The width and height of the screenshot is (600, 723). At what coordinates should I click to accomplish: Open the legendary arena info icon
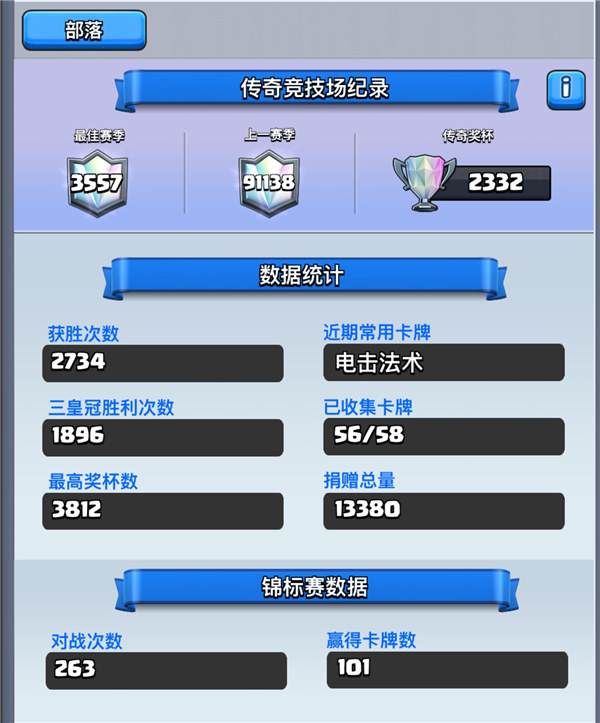[565, 90]
